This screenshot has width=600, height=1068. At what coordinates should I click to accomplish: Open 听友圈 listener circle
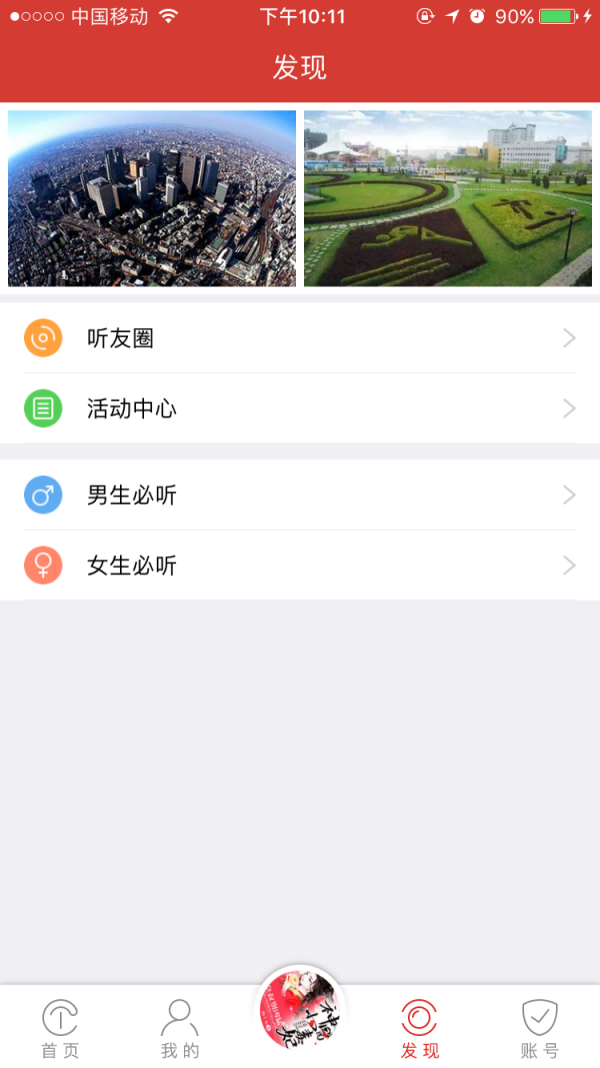pyautogui.click(x=300, y=339)
